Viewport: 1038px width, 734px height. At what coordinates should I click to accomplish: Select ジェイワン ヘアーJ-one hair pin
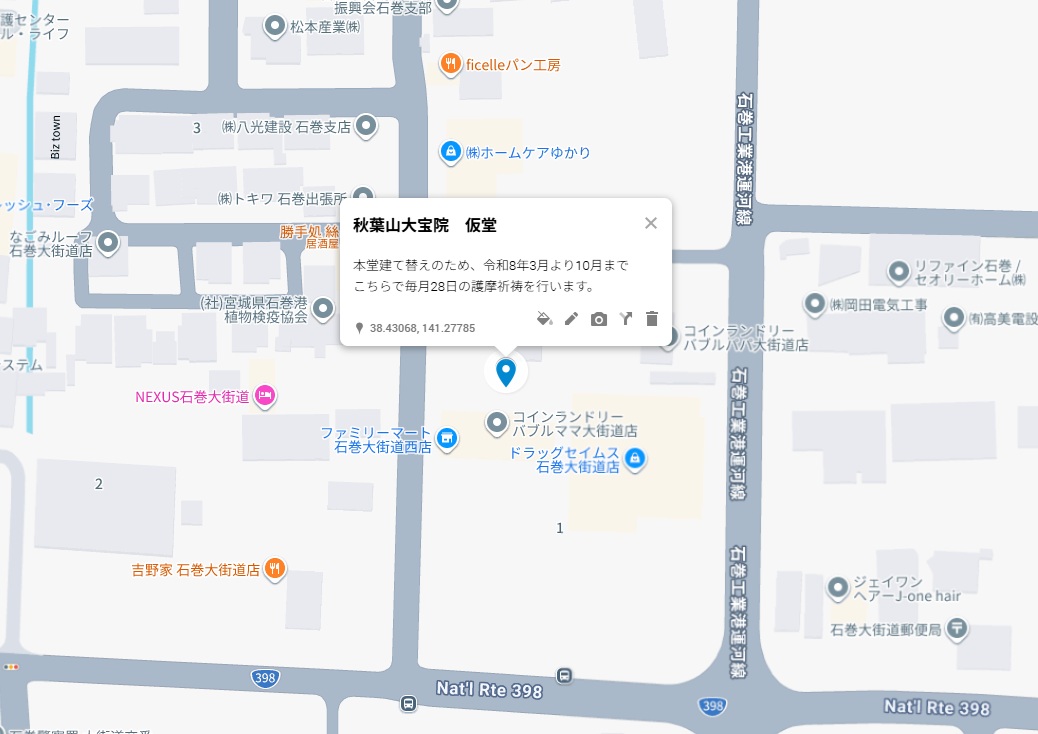point(838,588)
